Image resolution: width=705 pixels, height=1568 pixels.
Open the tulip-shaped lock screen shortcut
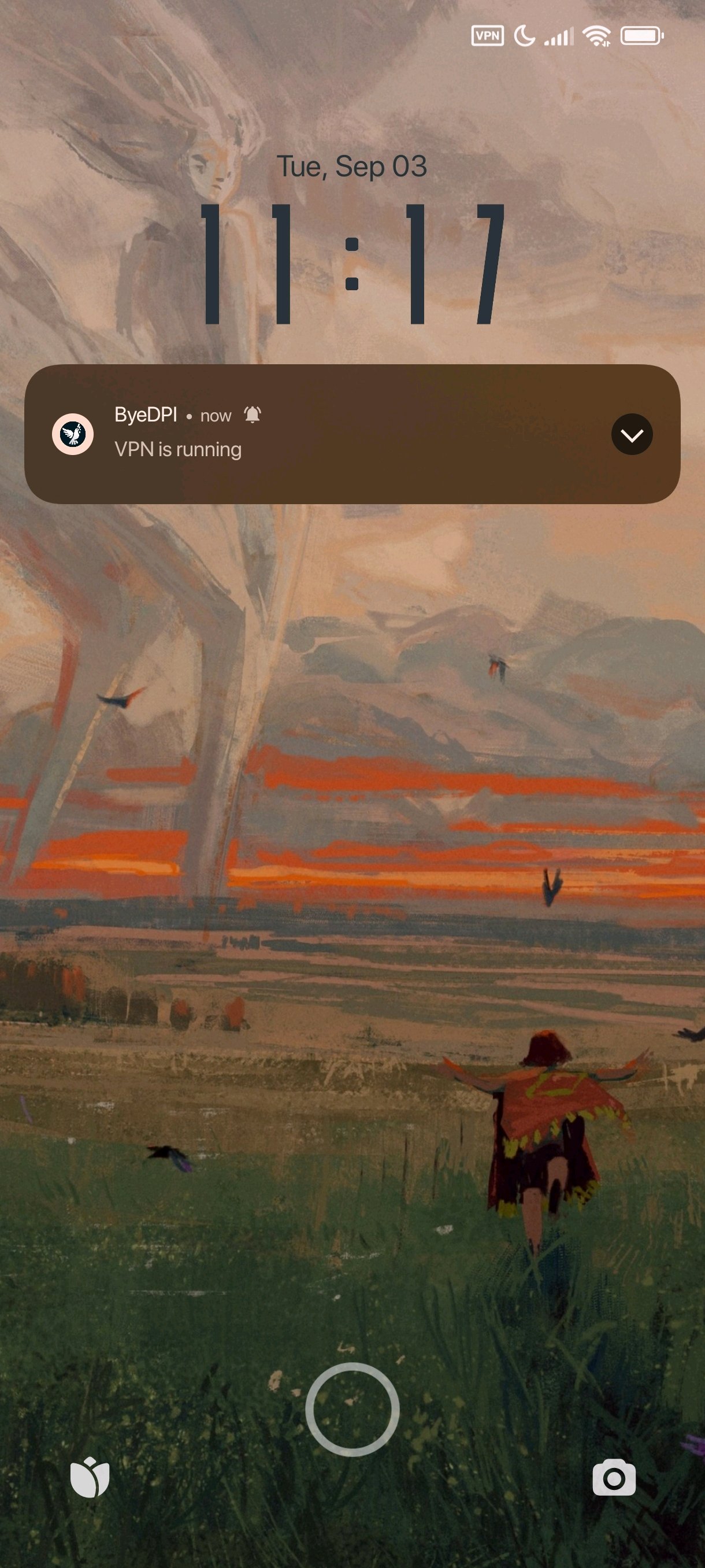point(90,1477)
